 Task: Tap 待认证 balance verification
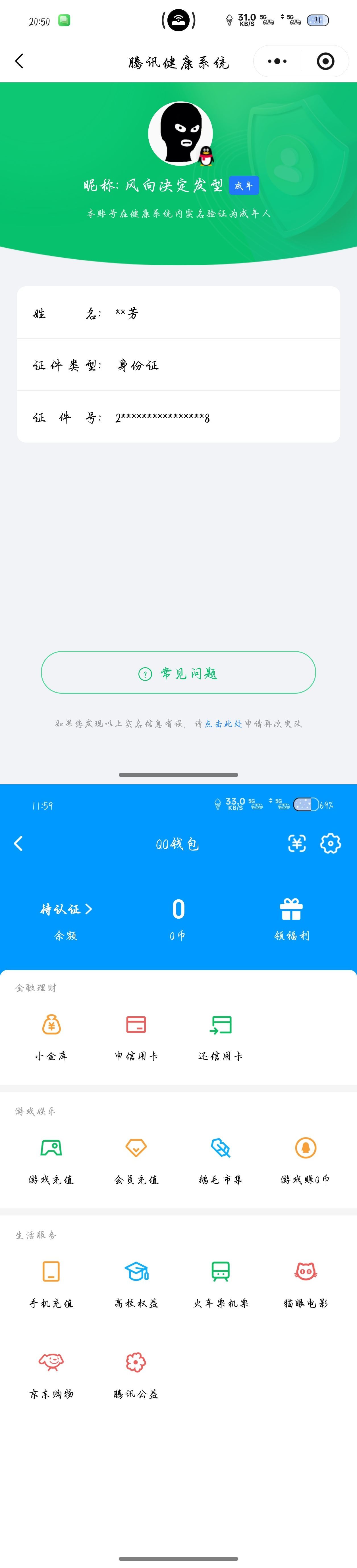66,909
